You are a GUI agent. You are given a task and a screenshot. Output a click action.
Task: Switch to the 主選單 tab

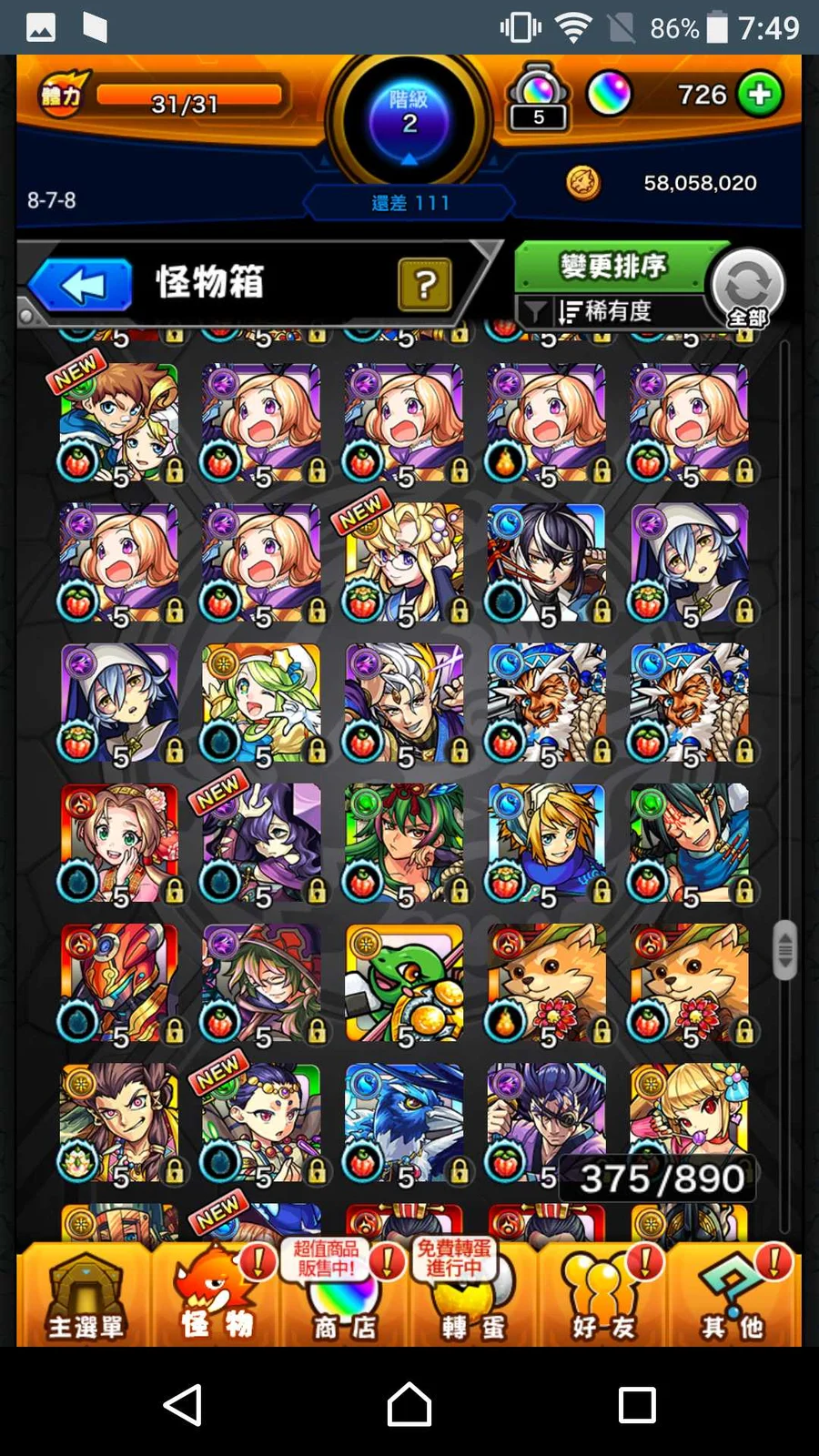point(85,1297)
